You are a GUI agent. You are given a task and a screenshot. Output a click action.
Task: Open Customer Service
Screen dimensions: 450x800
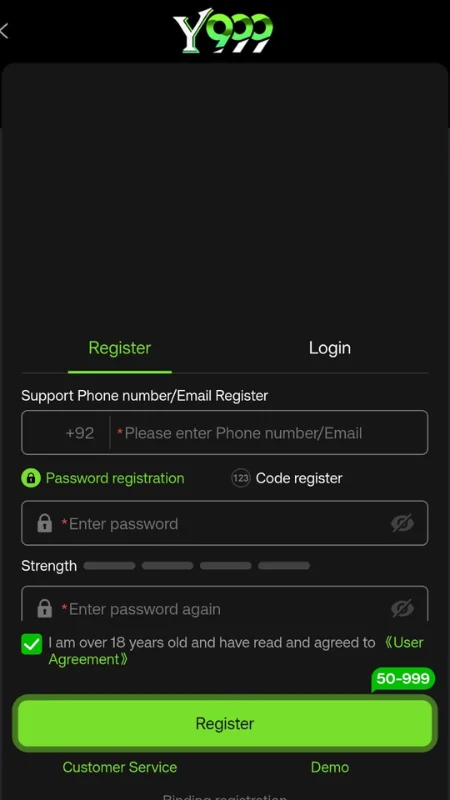[120, 767]
